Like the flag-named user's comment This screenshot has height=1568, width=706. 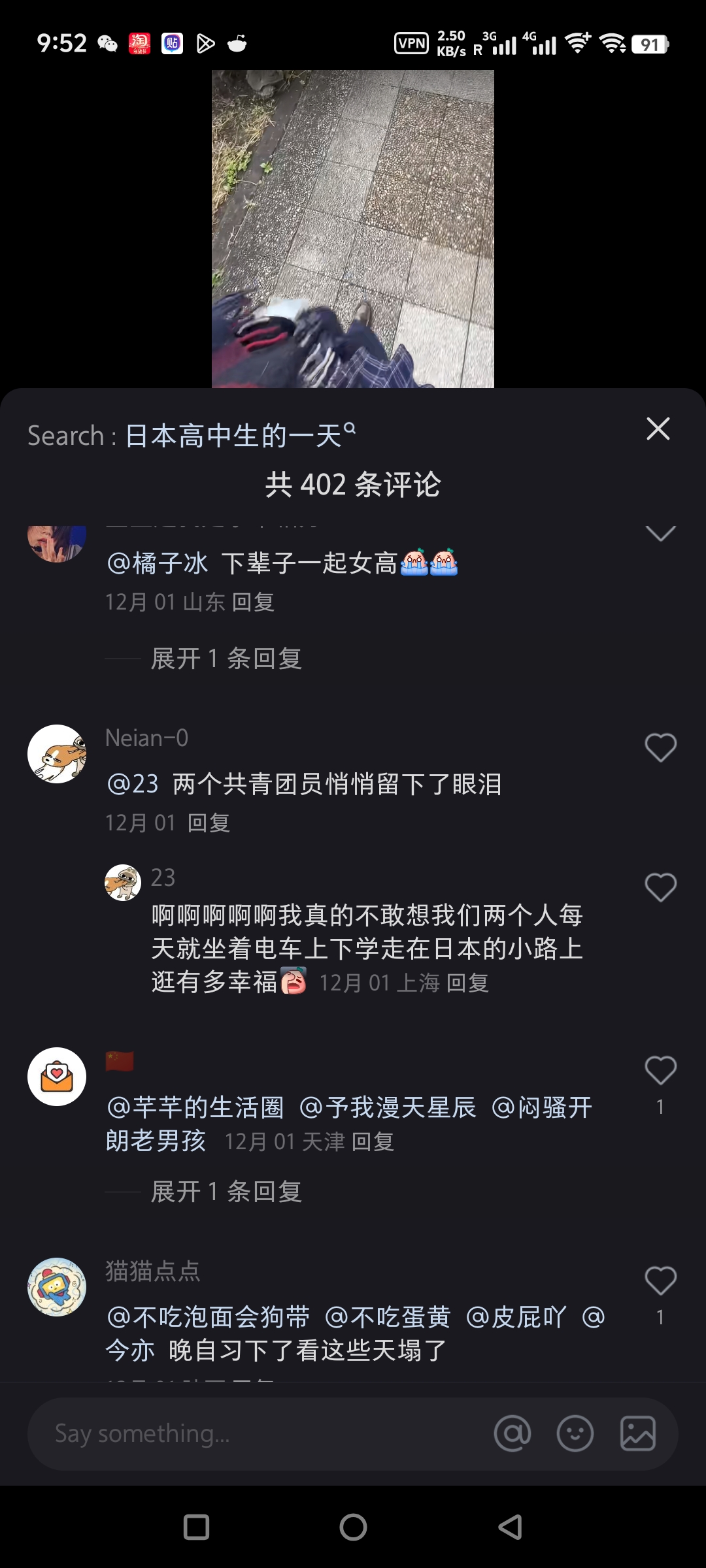click(660, 1071)
